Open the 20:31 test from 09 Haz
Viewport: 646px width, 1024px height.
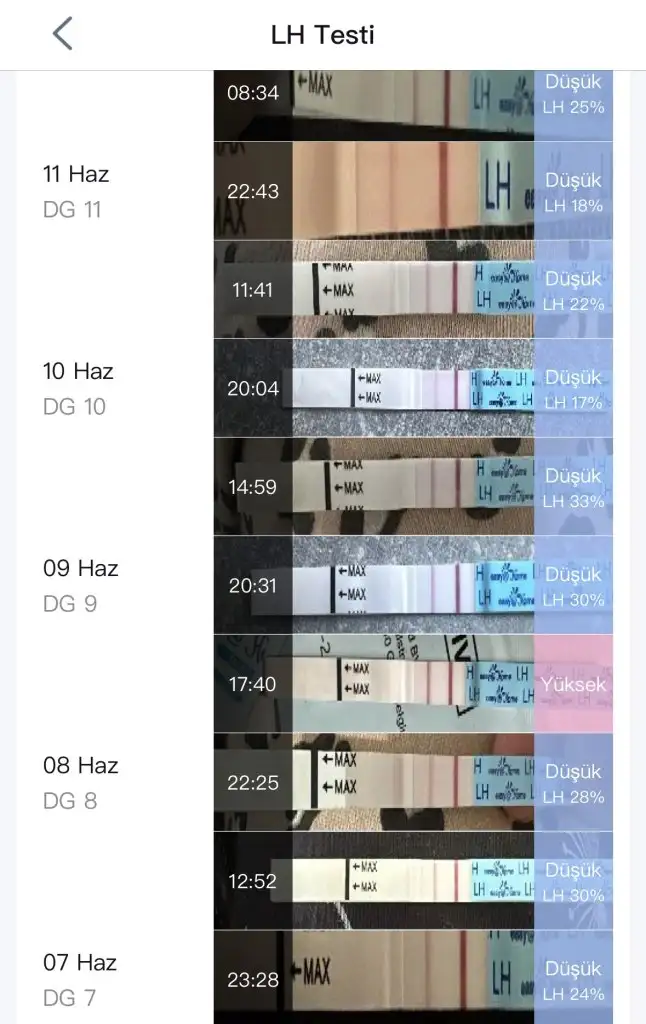pyautogui.click(x=412, y=585)
